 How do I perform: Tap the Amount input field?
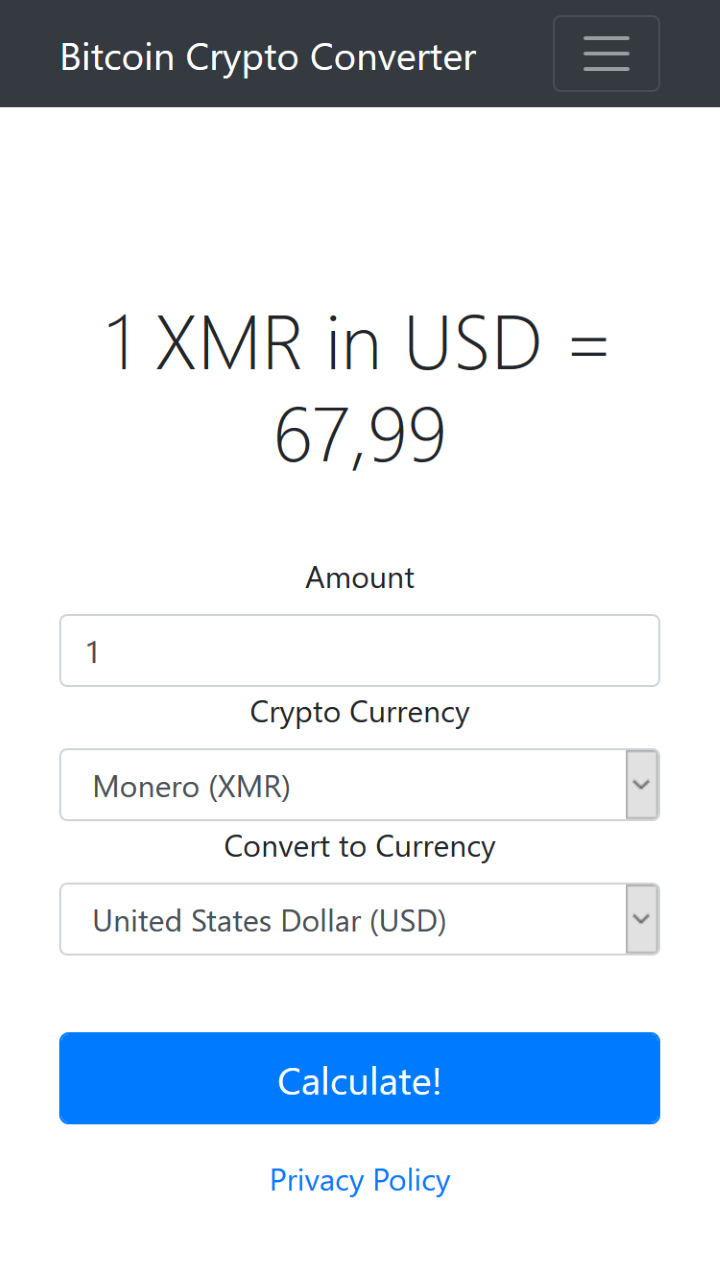point(360,651)
